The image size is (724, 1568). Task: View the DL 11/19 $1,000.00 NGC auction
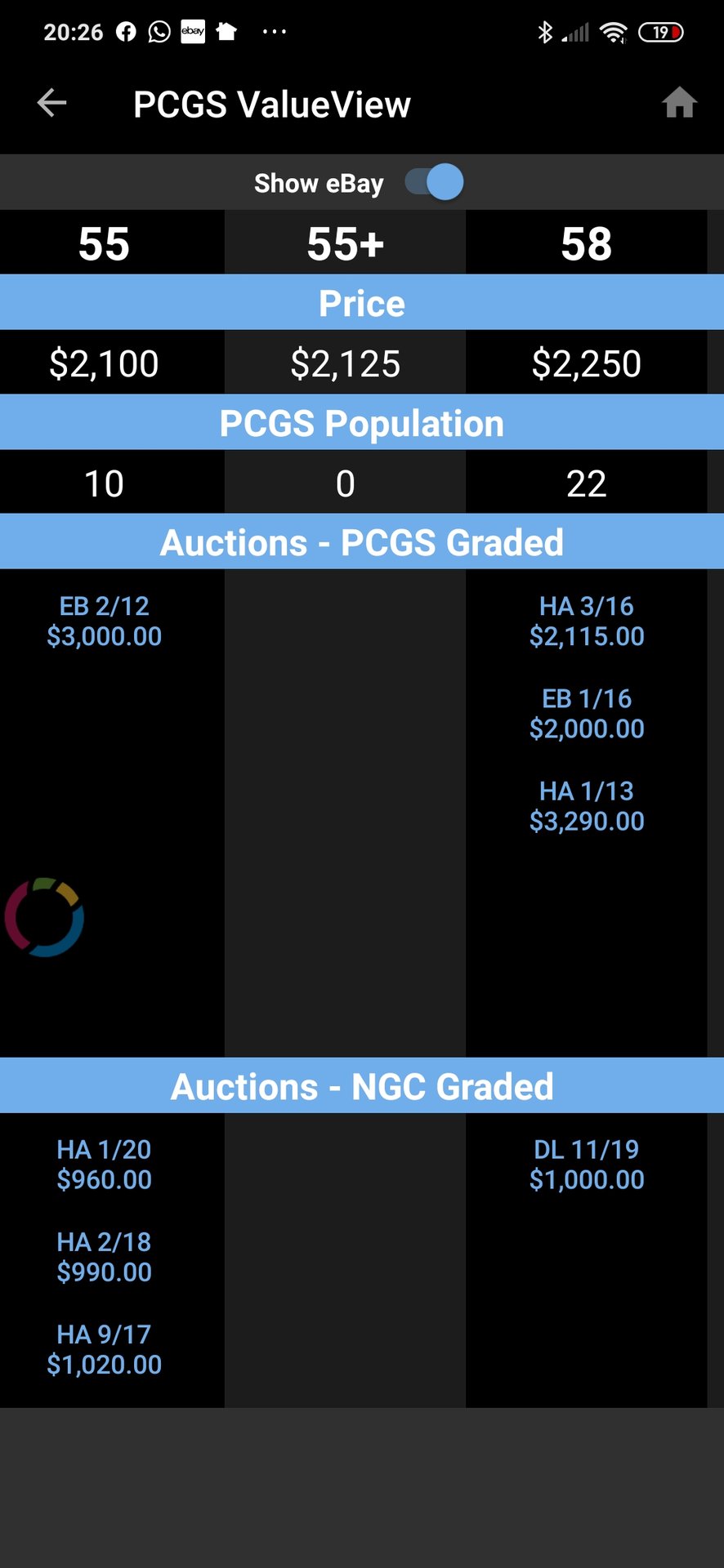(x=587, y=1165)
